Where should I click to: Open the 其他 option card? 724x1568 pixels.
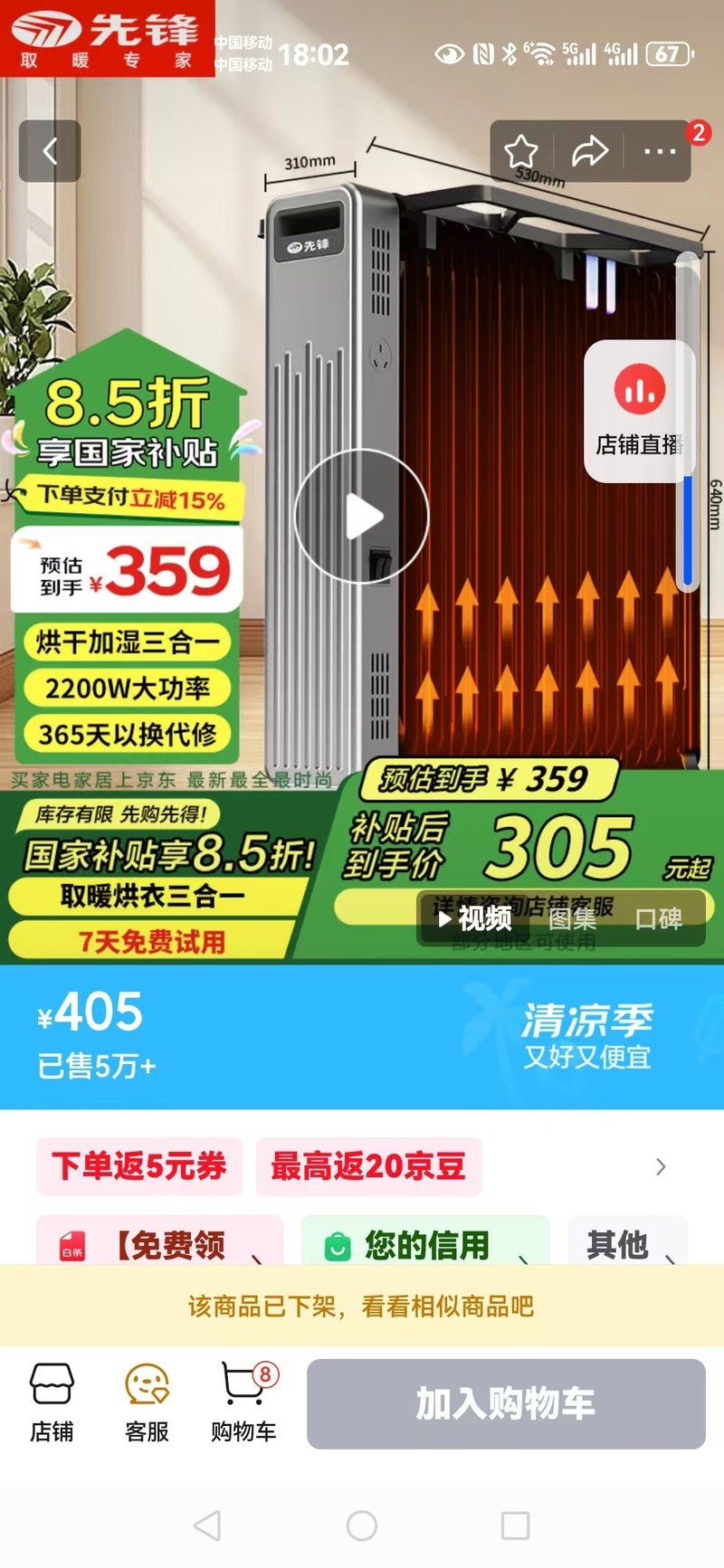[628, 1241]
